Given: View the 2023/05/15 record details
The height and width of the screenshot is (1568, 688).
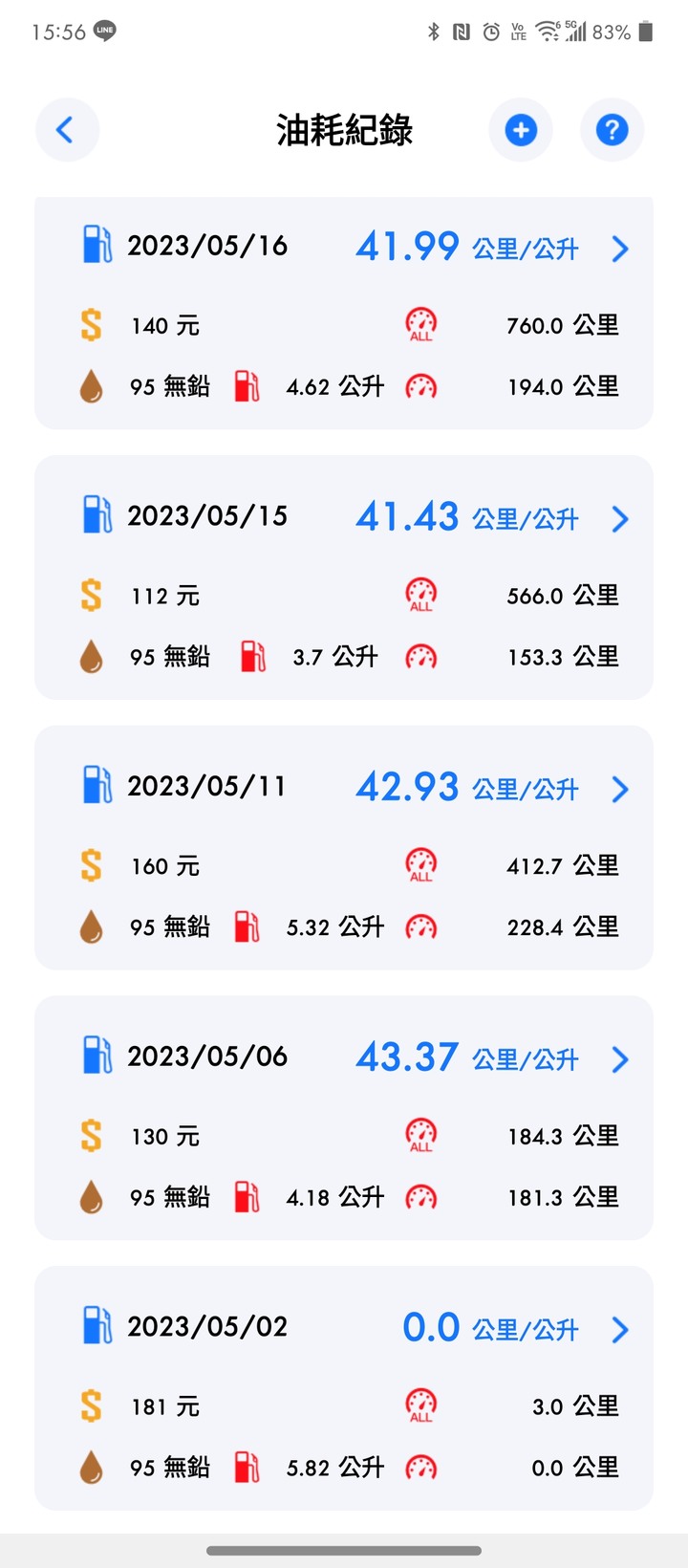Looking at the screenshot, I should [x=344, y=577].
